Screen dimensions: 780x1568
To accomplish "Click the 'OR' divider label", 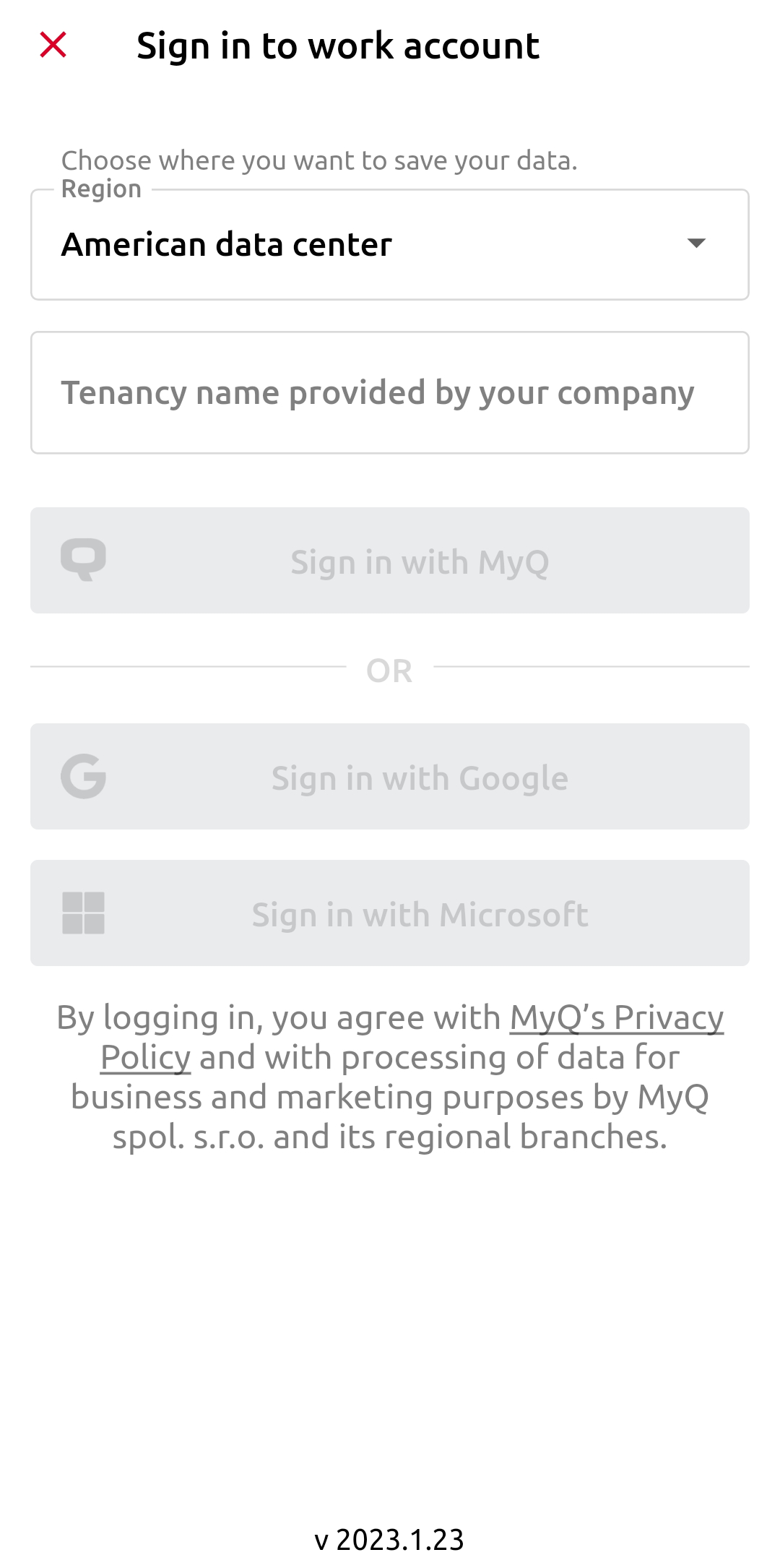I will pos(390,671).
